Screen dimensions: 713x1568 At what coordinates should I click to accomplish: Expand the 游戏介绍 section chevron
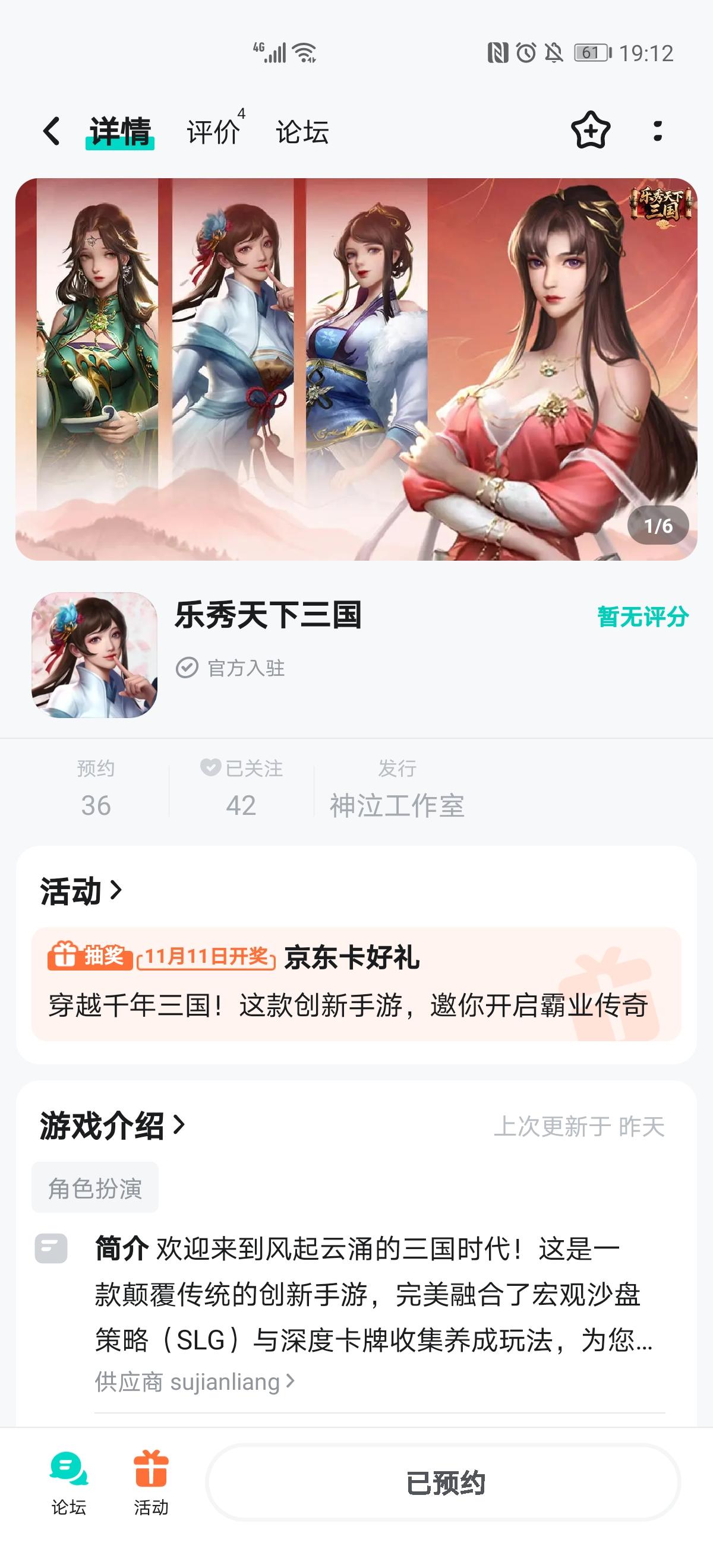pyautogui.click(x=181, y=1124)
